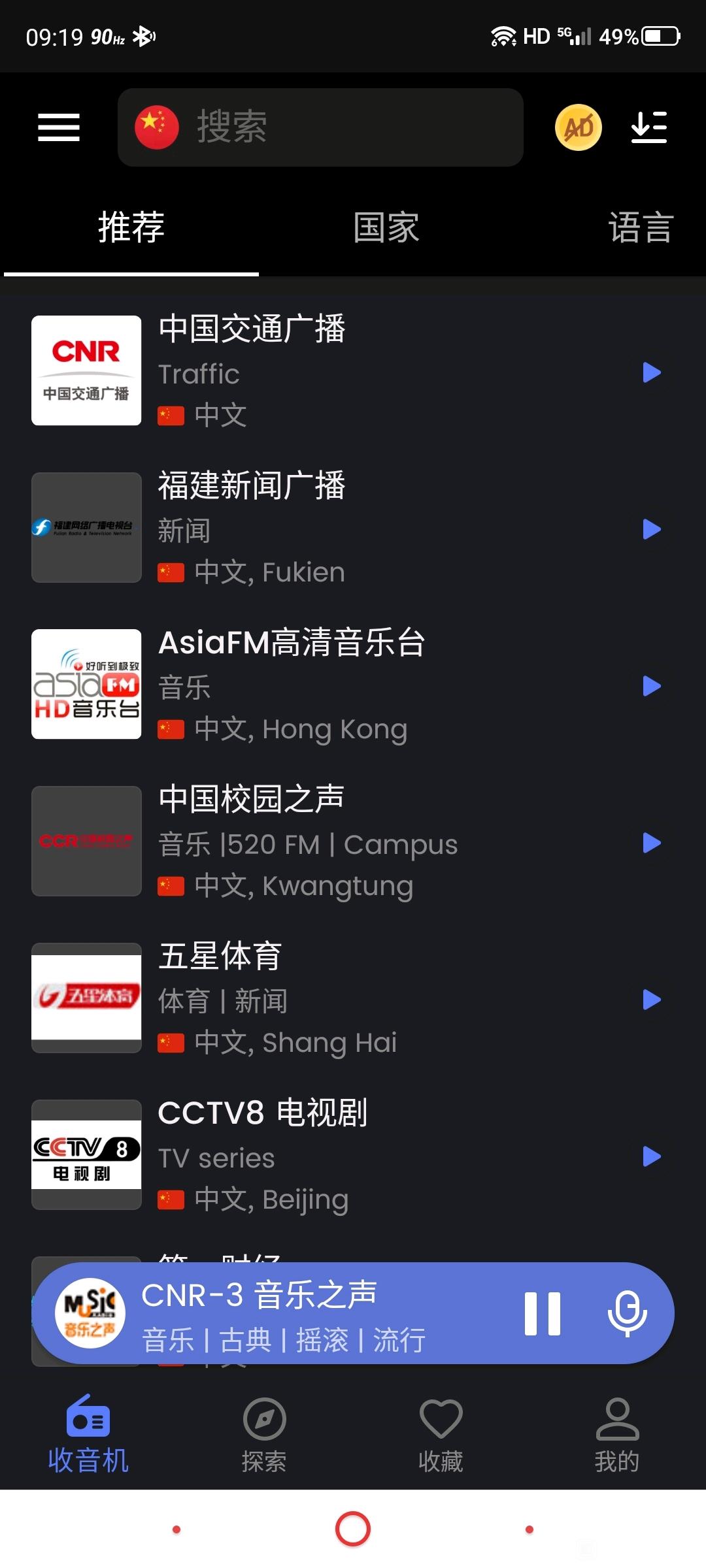Image resolution: width=706 pixels, height=1568 pixels.
Task: Open the 五星体育 station
Action: tap(353, 998)
